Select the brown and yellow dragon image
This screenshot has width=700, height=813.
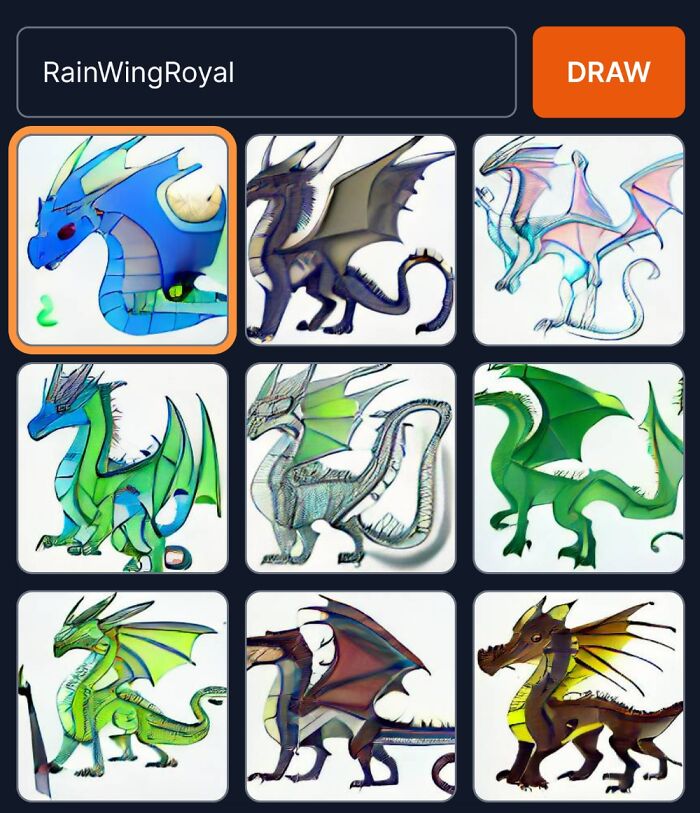point(578,696)
